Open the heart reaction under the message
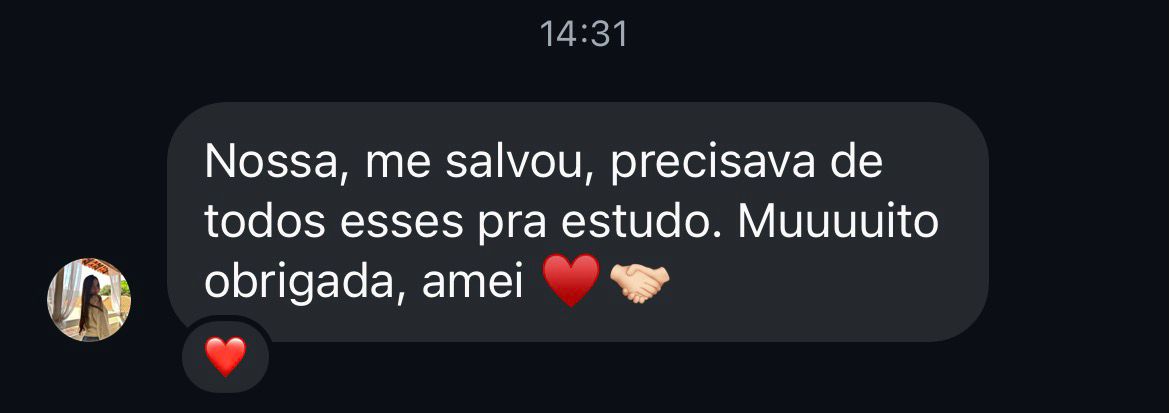 225,356
